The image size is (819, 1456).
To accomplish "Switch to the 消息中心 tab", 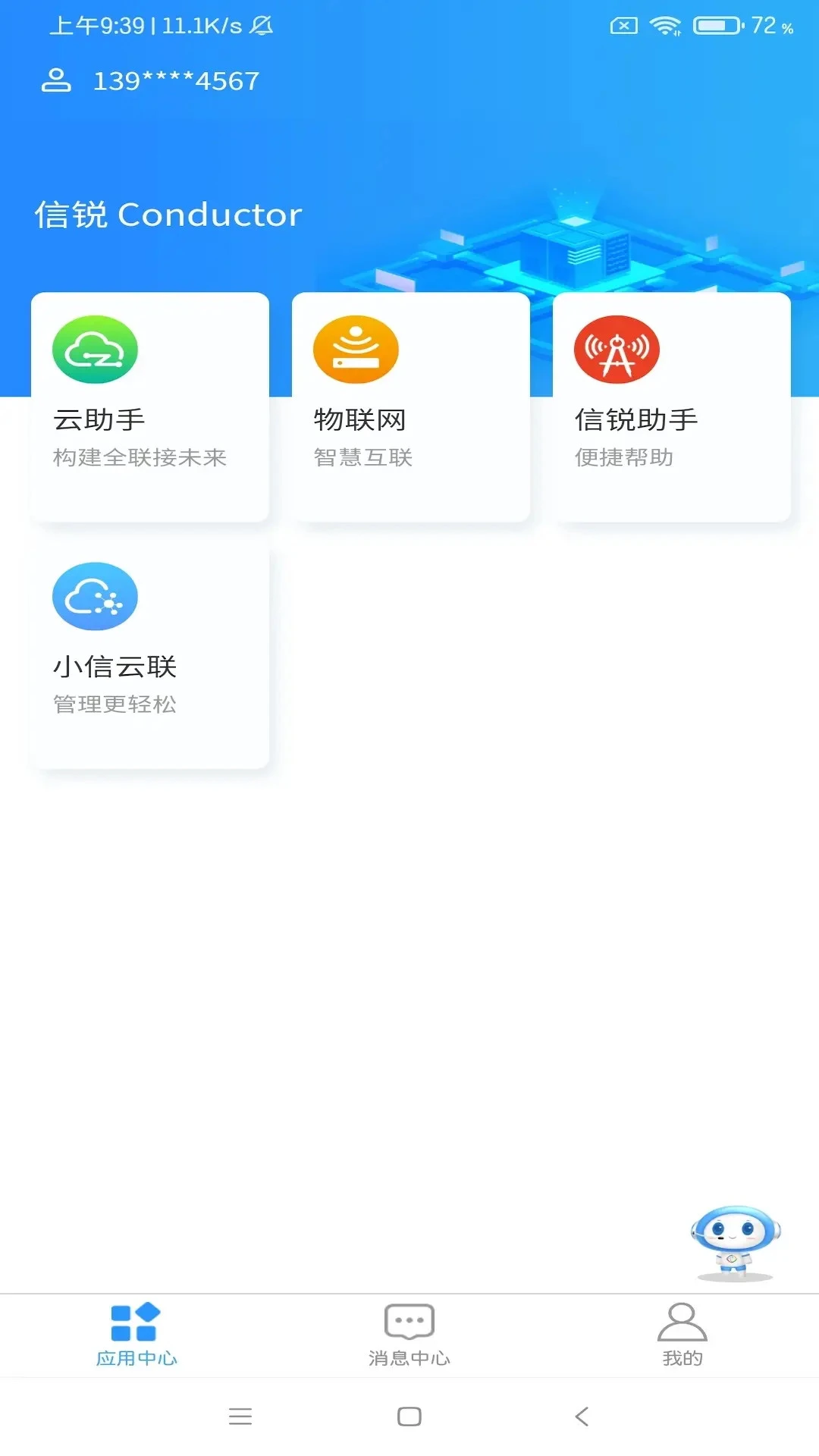I will (x=409, y=1335).
